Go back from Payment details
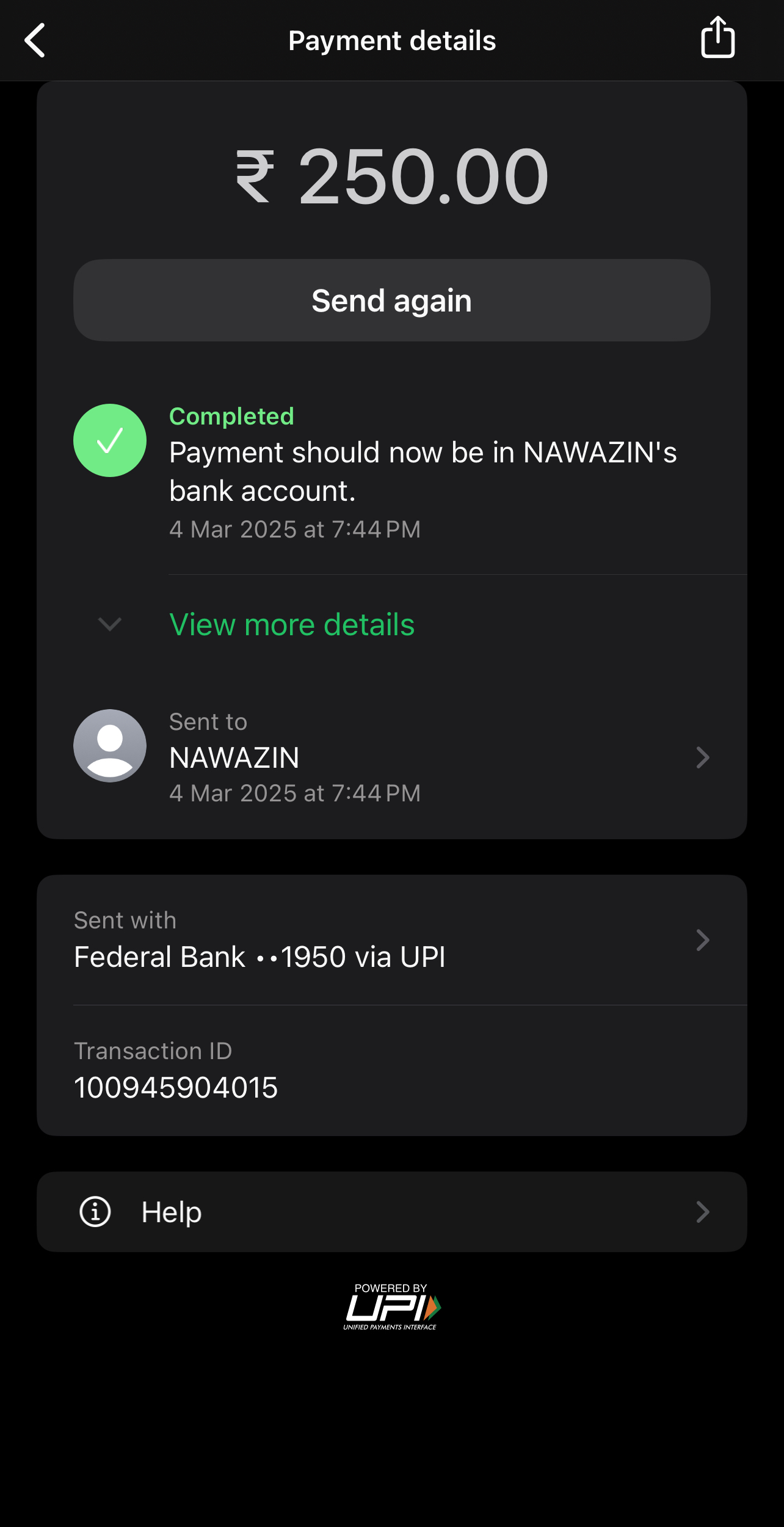The image size is (784, 1527). [35, 40]
